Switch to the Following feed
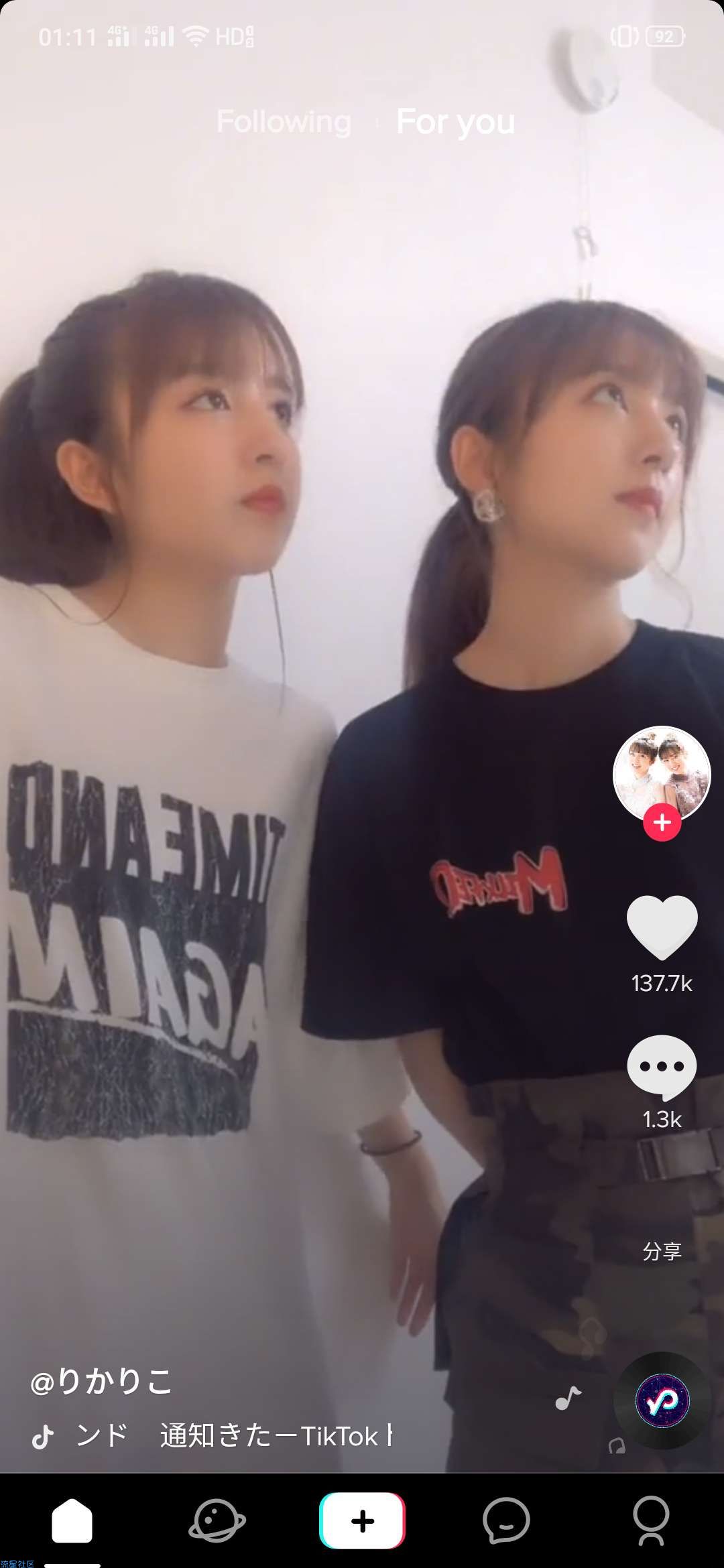This screenshot has width=724, height=1568. coord(284,122)
